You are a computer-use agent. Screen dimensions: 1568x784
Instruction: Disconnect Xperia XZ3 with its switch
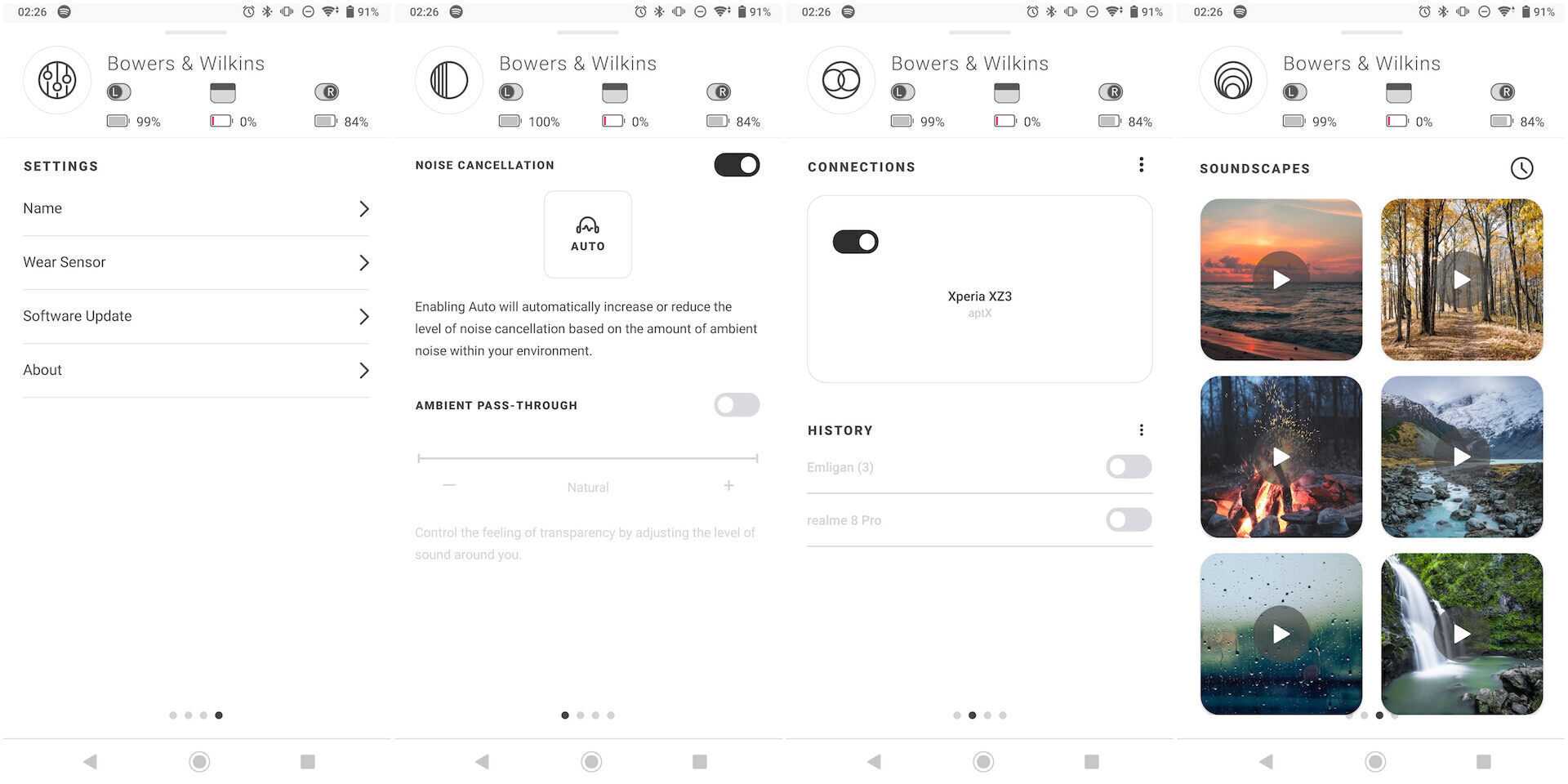pos(855,242)
